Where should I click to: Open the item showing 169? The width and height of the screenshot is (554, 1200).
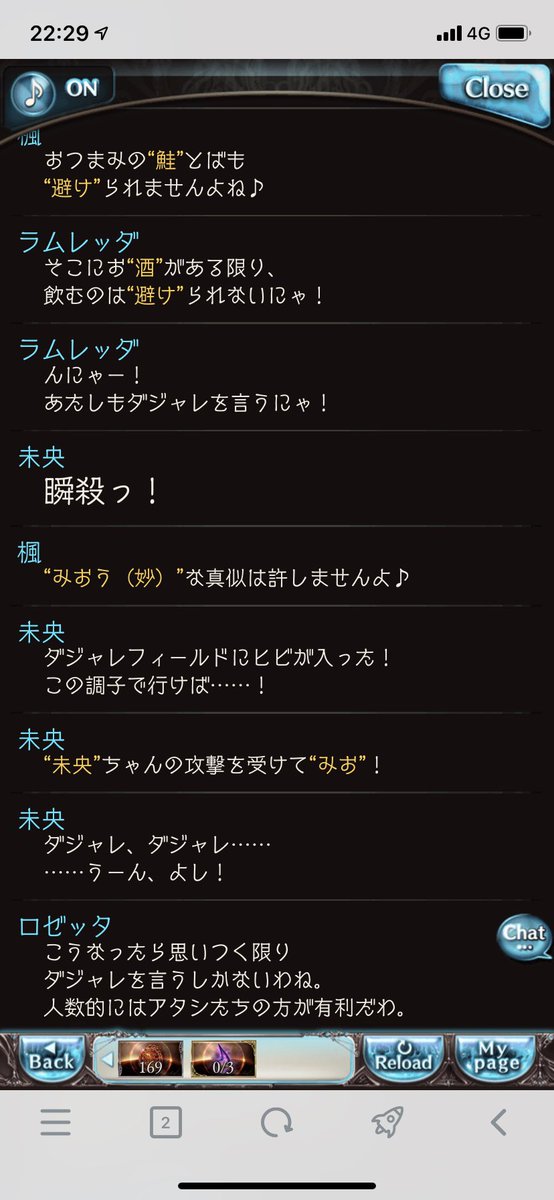[150, 1058]
